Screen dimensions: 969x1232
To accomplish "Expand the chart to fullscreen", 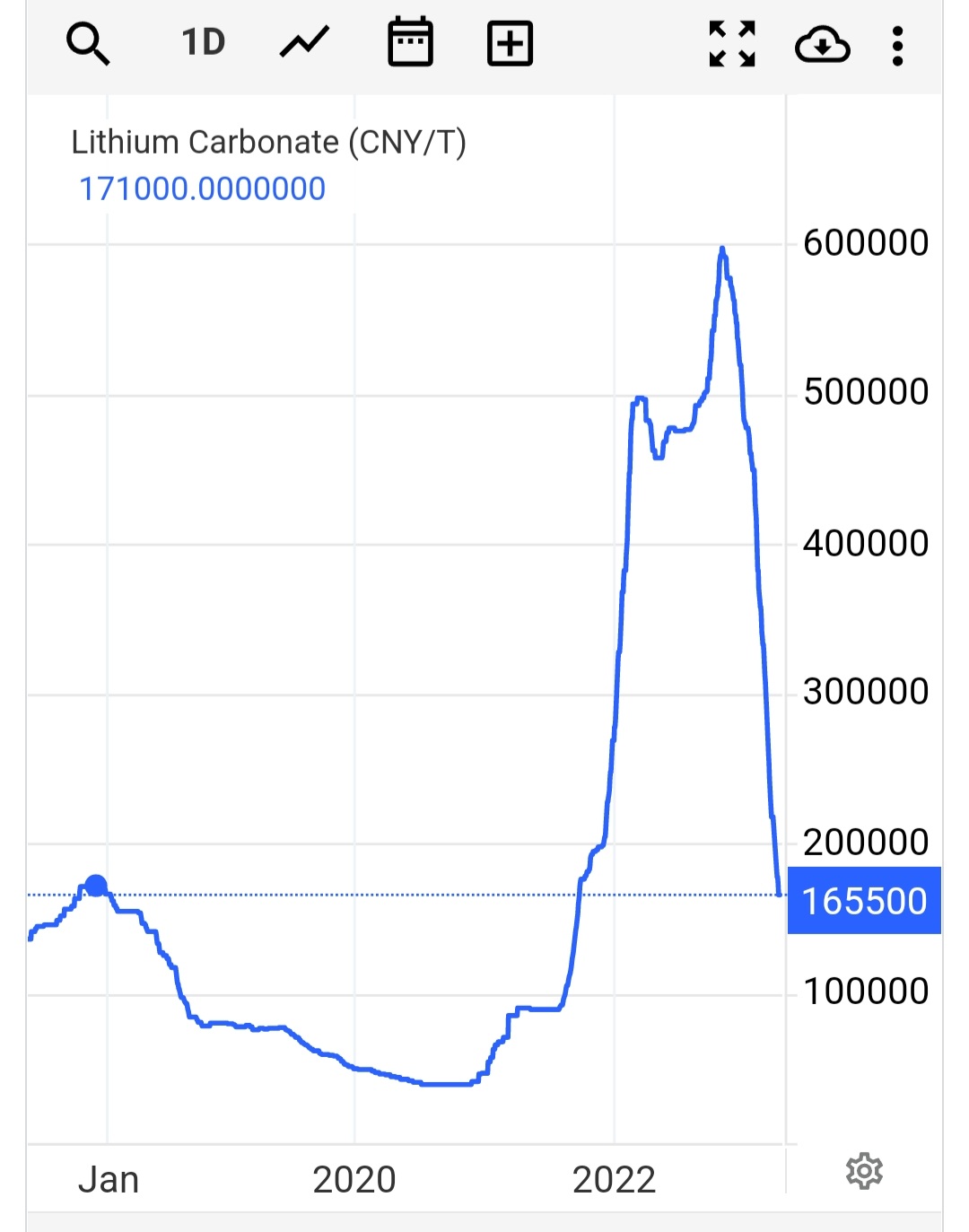I will coord(731,42).
